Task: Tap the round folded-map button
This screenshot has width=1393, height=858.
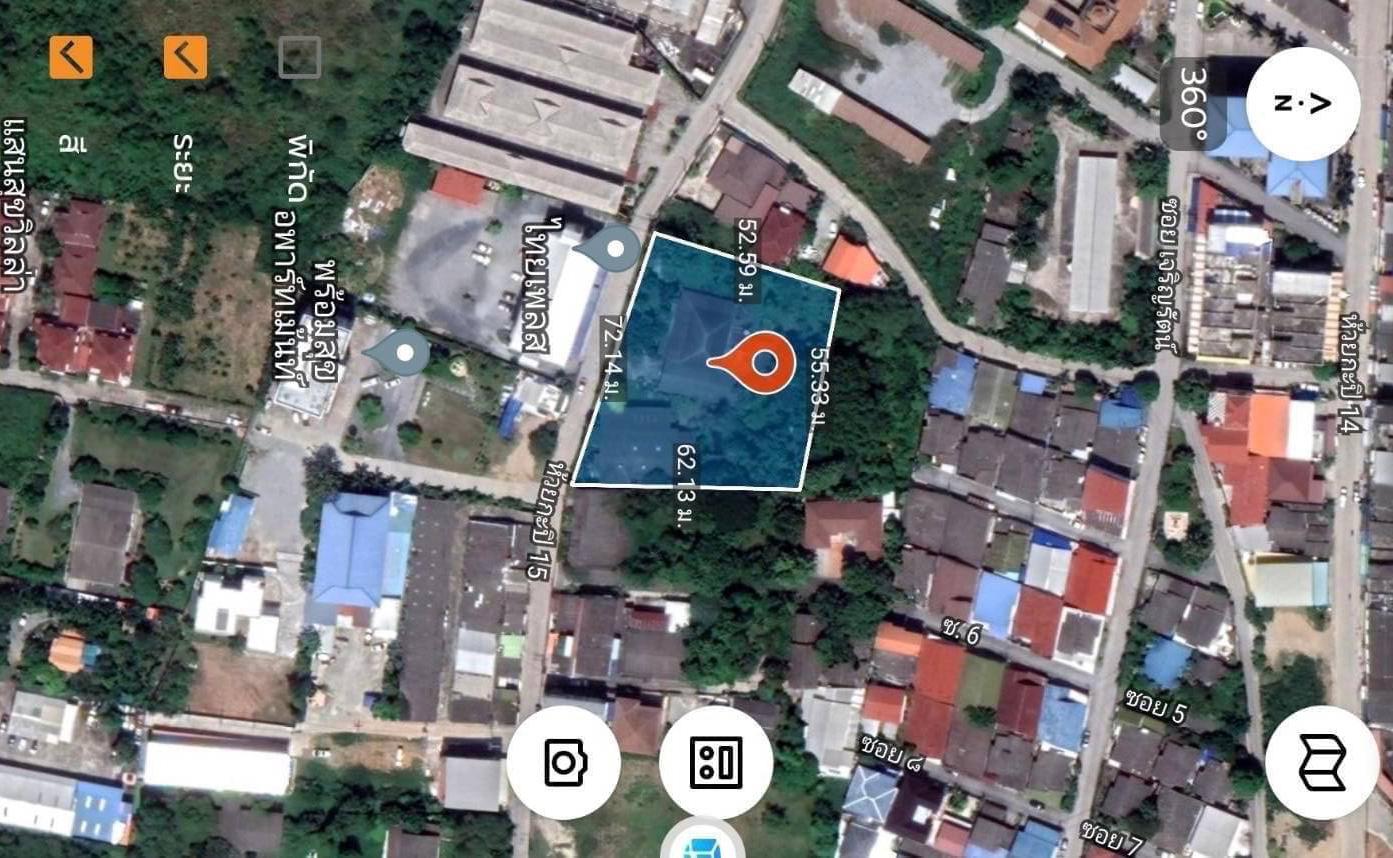Action: tap(1322, 763)
